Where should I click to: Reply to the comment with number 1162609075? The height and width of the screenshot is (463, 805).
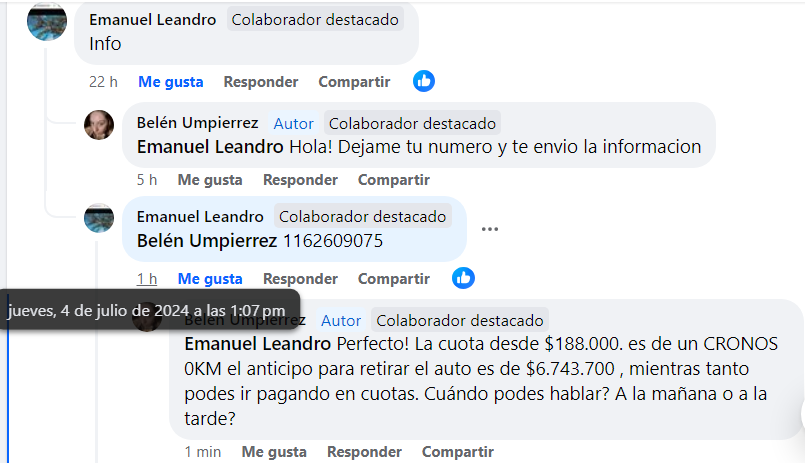point(300,278)
